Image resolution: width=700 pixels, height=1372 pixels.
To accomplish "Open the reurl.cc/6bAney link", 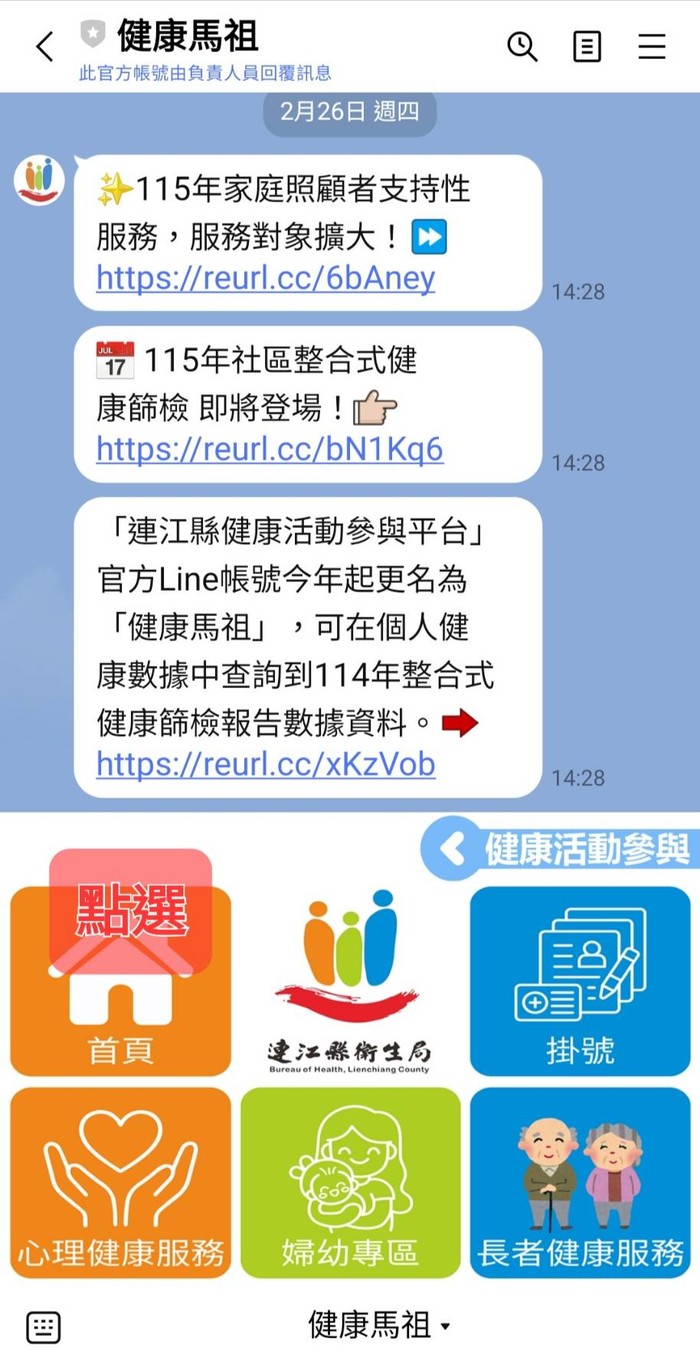I will tap(265, 277).
